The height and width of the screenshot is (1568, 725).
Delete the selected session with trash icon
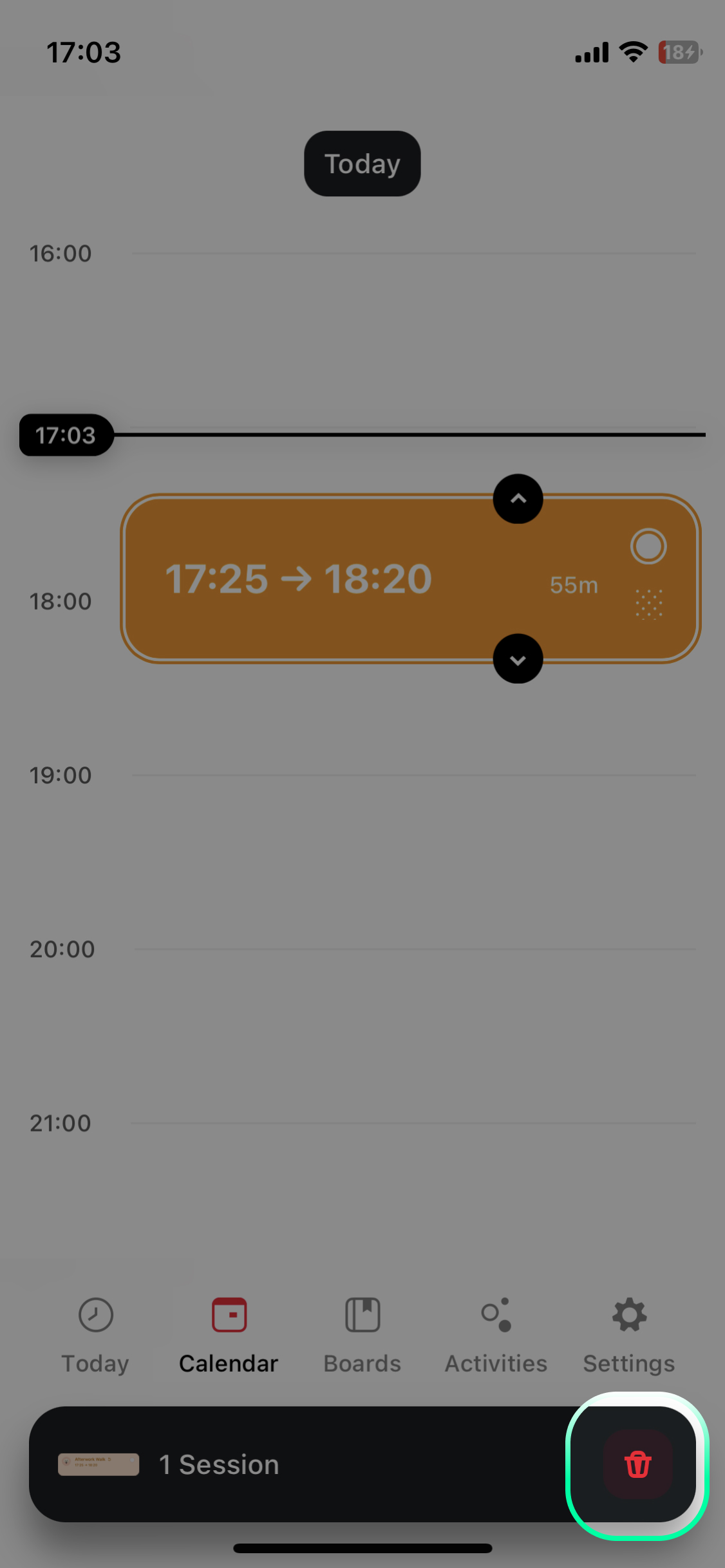click(x=637, y=1464)
